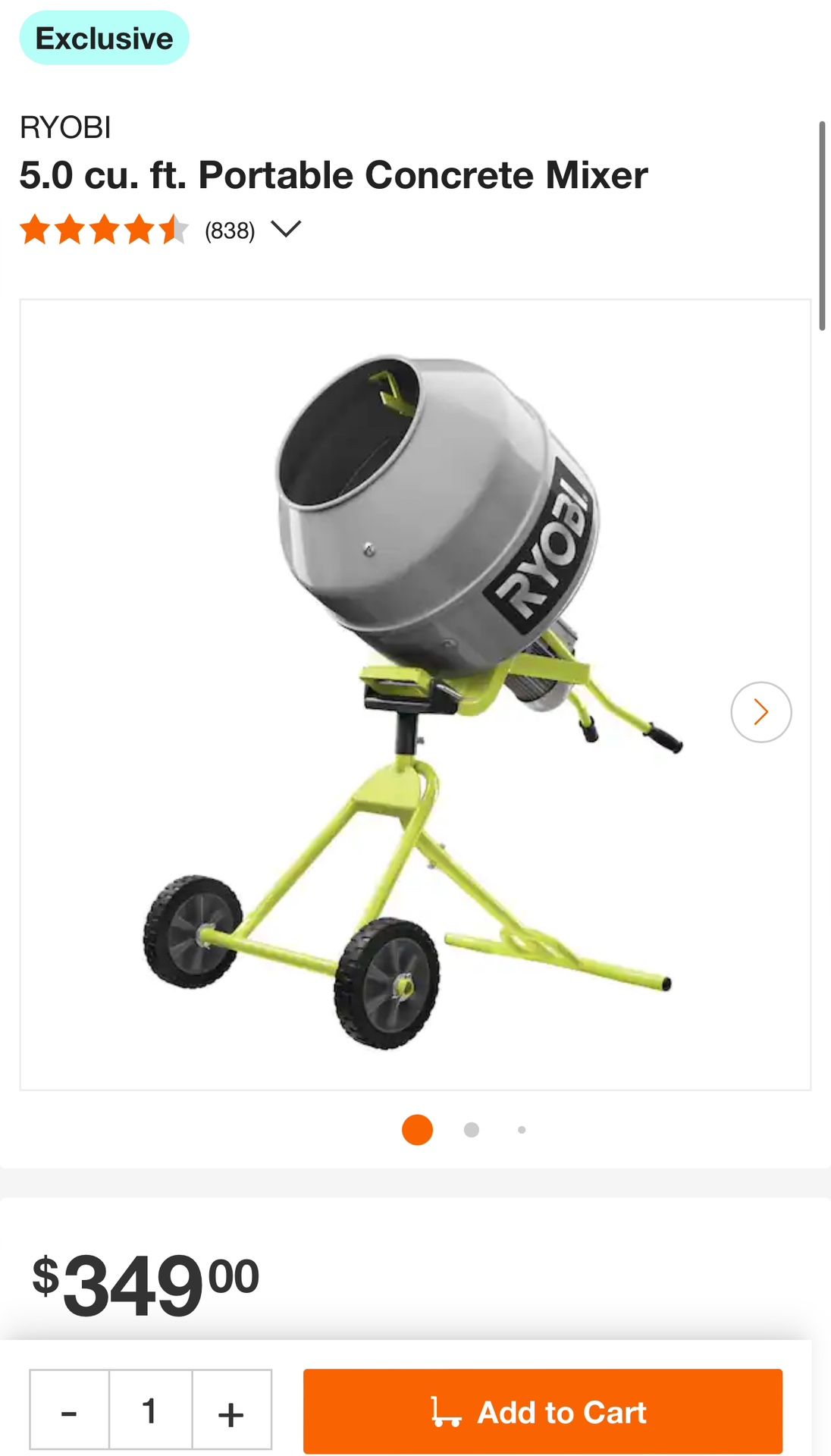
Task: Click the (838) reviews count link
Action: pyautogui.click(x=229, y=230)
